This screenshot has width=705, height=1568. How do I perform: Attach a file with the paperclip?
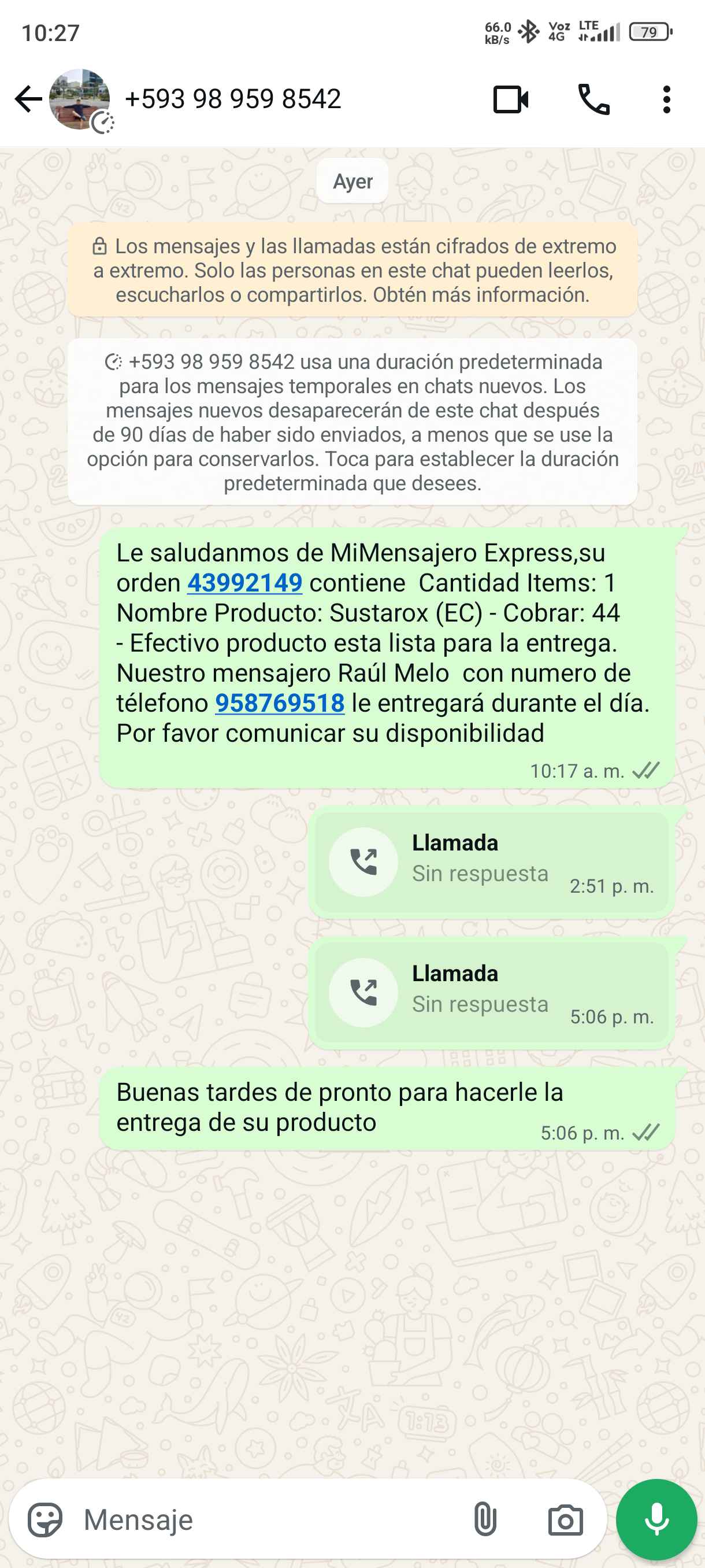[485, 1519]
